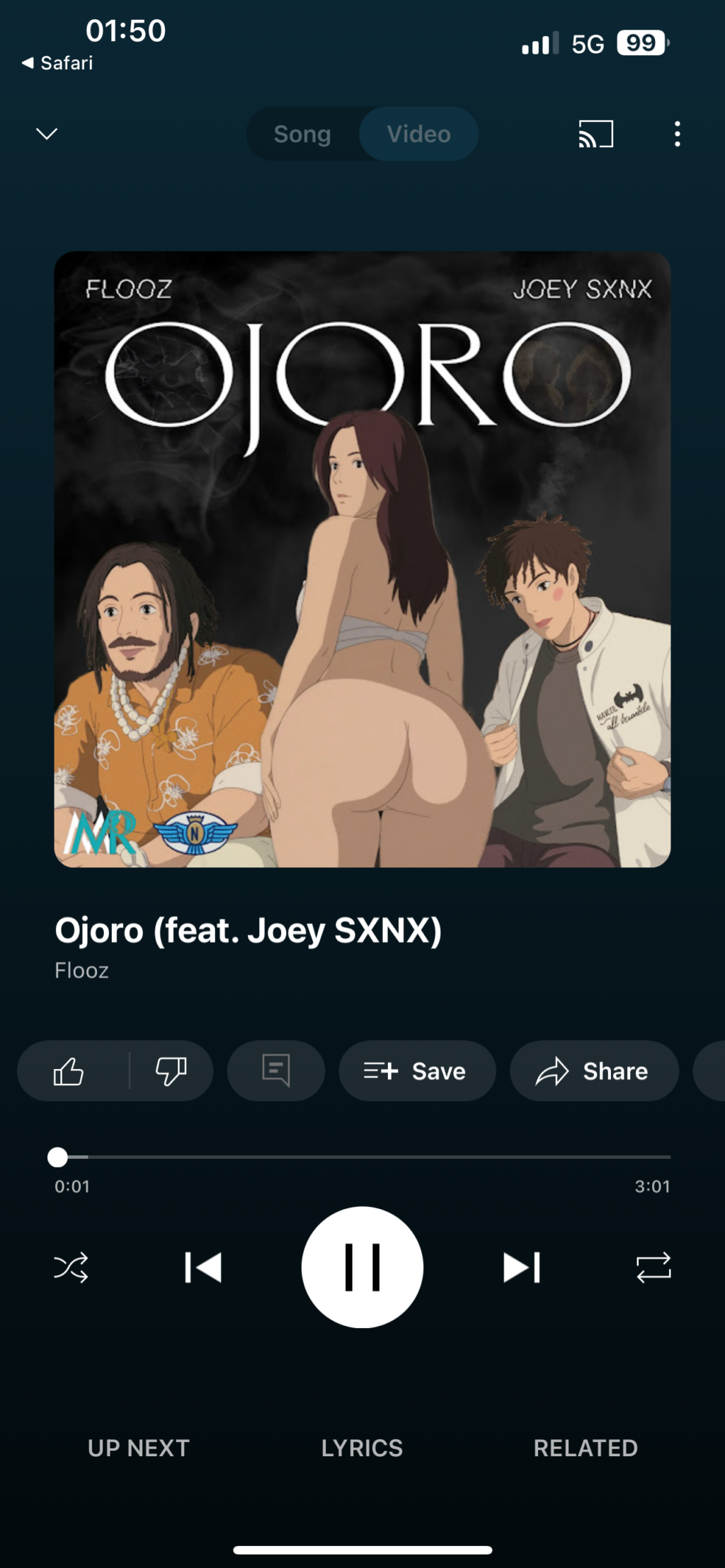Screen dimensions: 725x1568
Task: Like the song Ojoro
Action: click(69, 1071)
